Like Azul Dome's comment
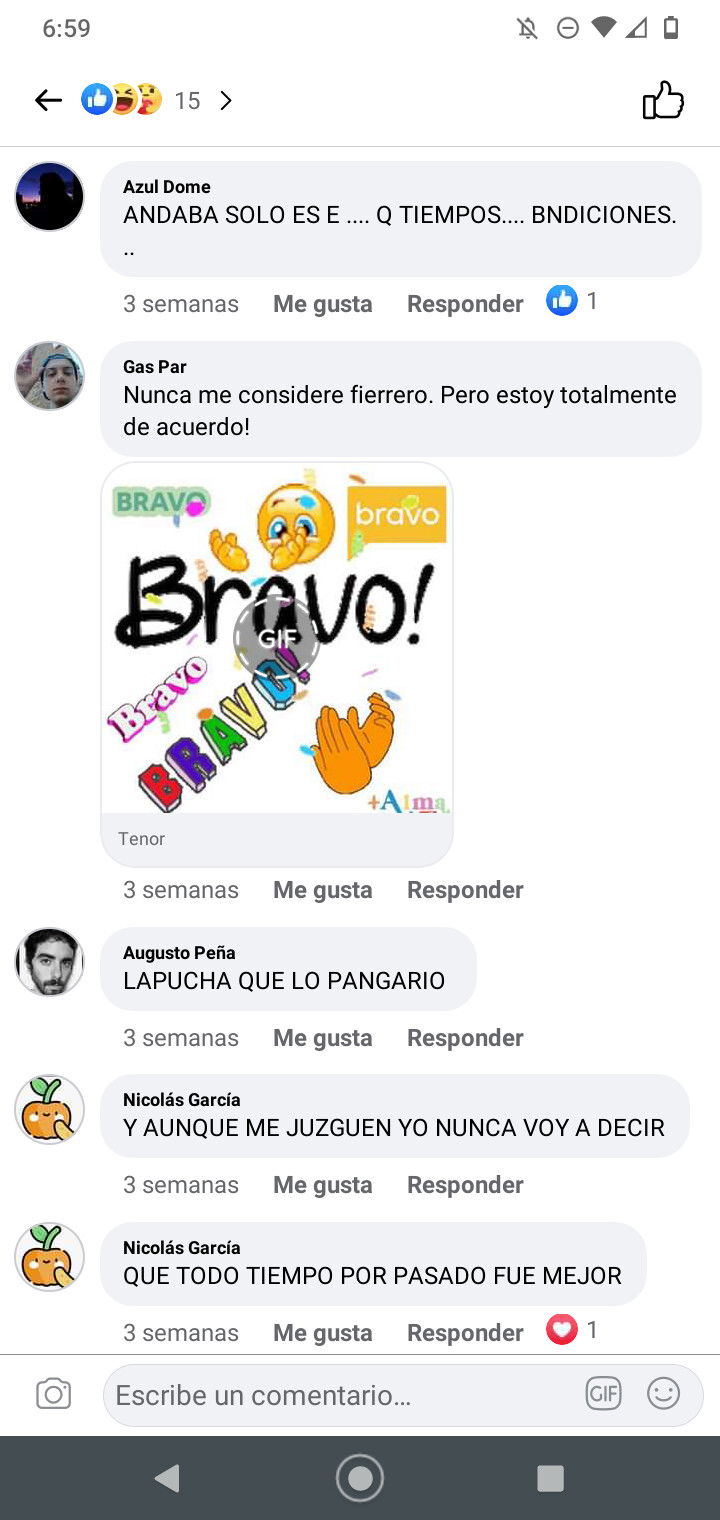The image size is (720, 1520). coord(322,304)
